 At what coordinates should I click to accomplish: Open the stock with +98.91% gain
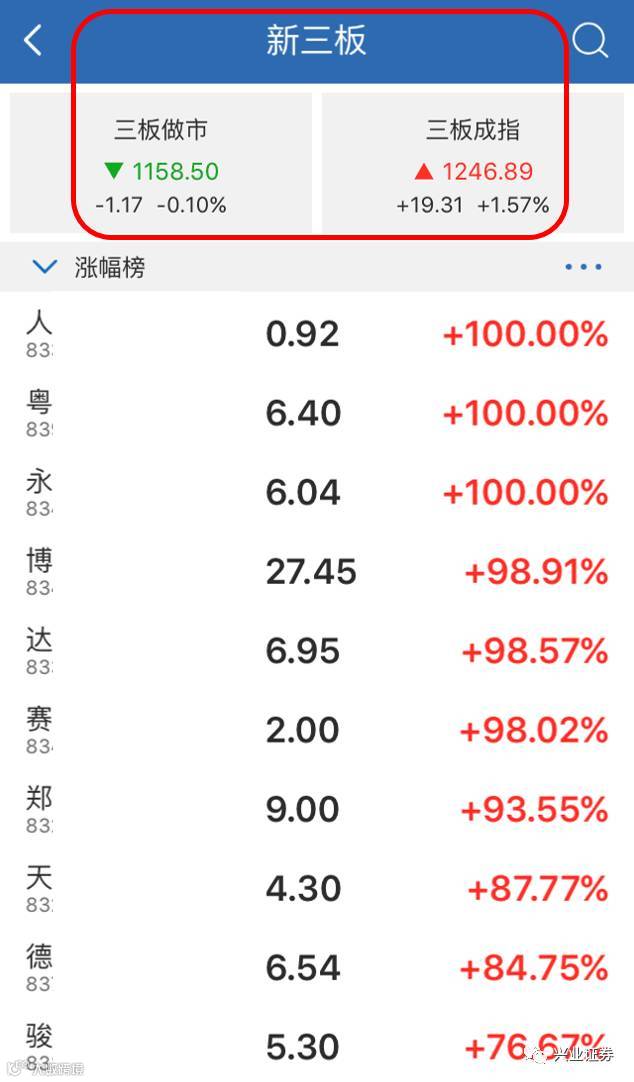(x=316, y=572)
